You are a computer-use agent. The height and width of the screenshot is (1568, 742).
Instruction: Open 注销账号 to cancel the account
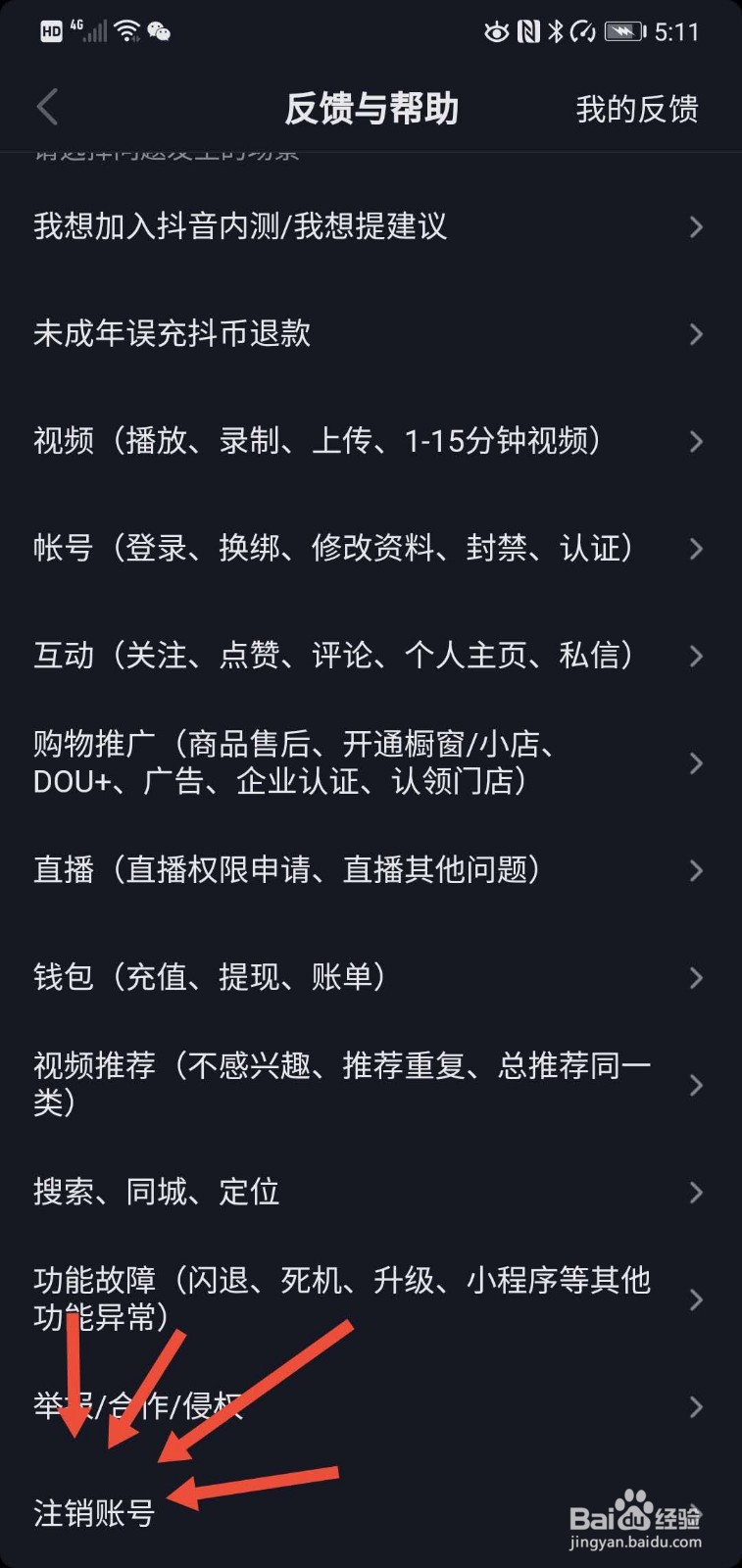point(91,1511)
